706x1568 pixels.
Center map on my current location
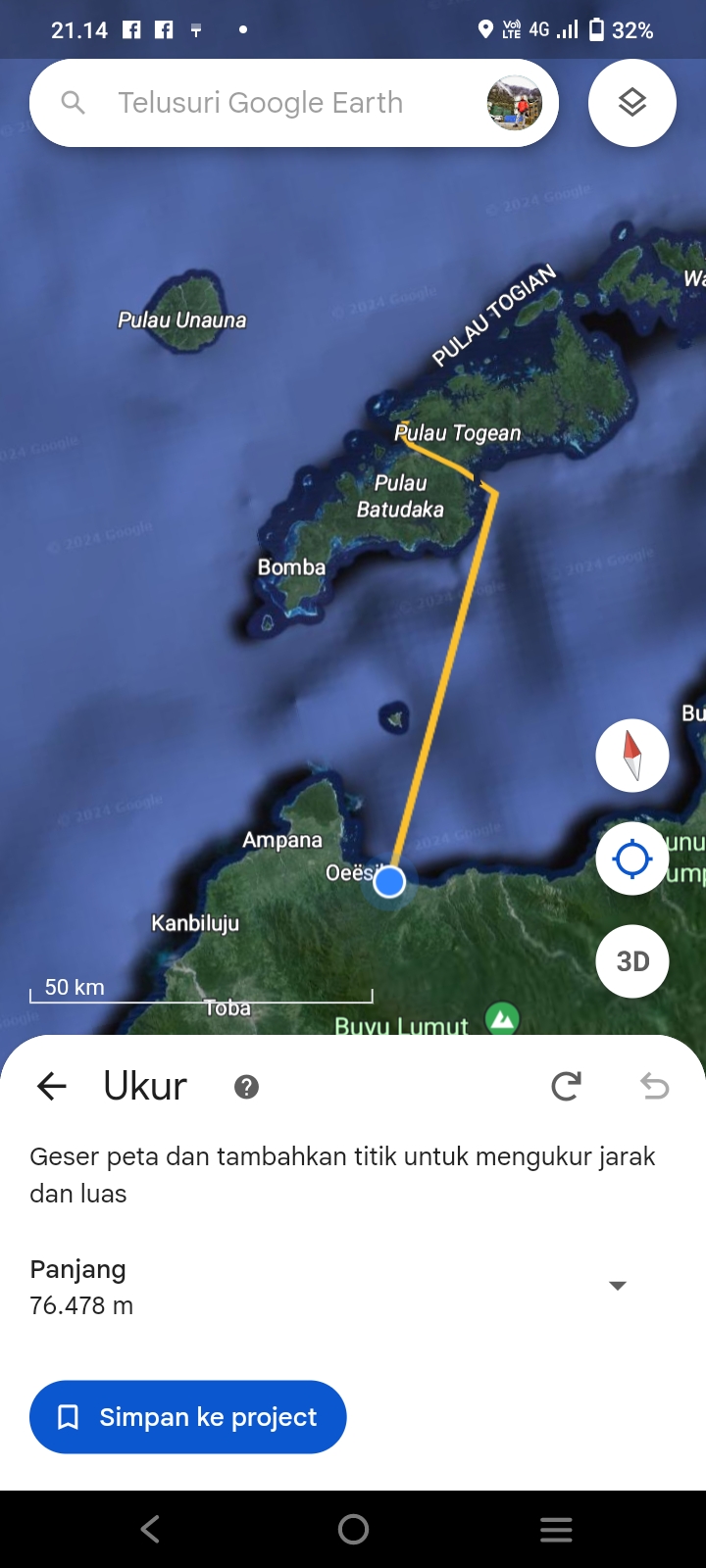coord(632,859)
